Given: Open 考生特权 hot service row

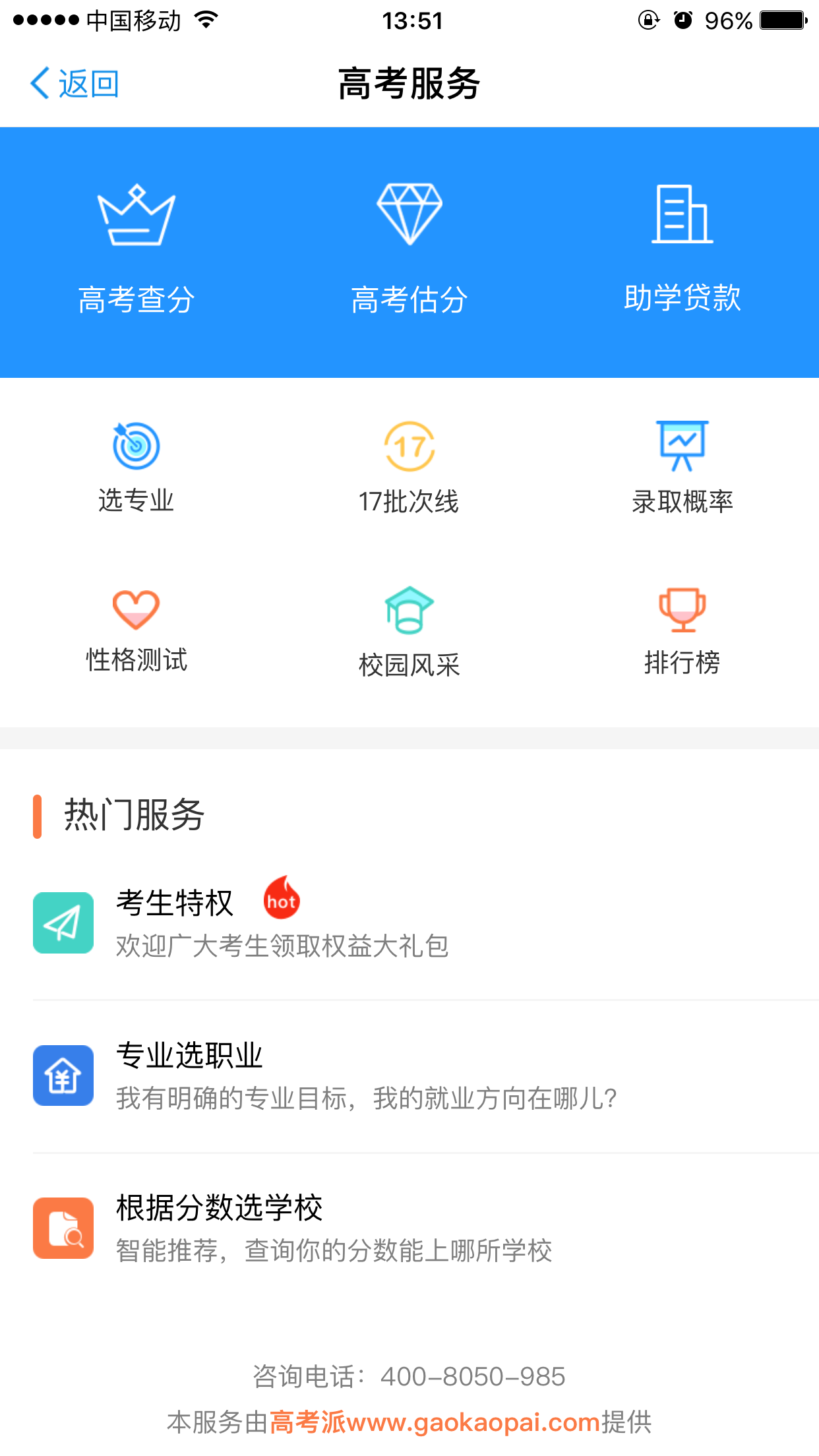Looking at the screenshot, I should (426, 923).
